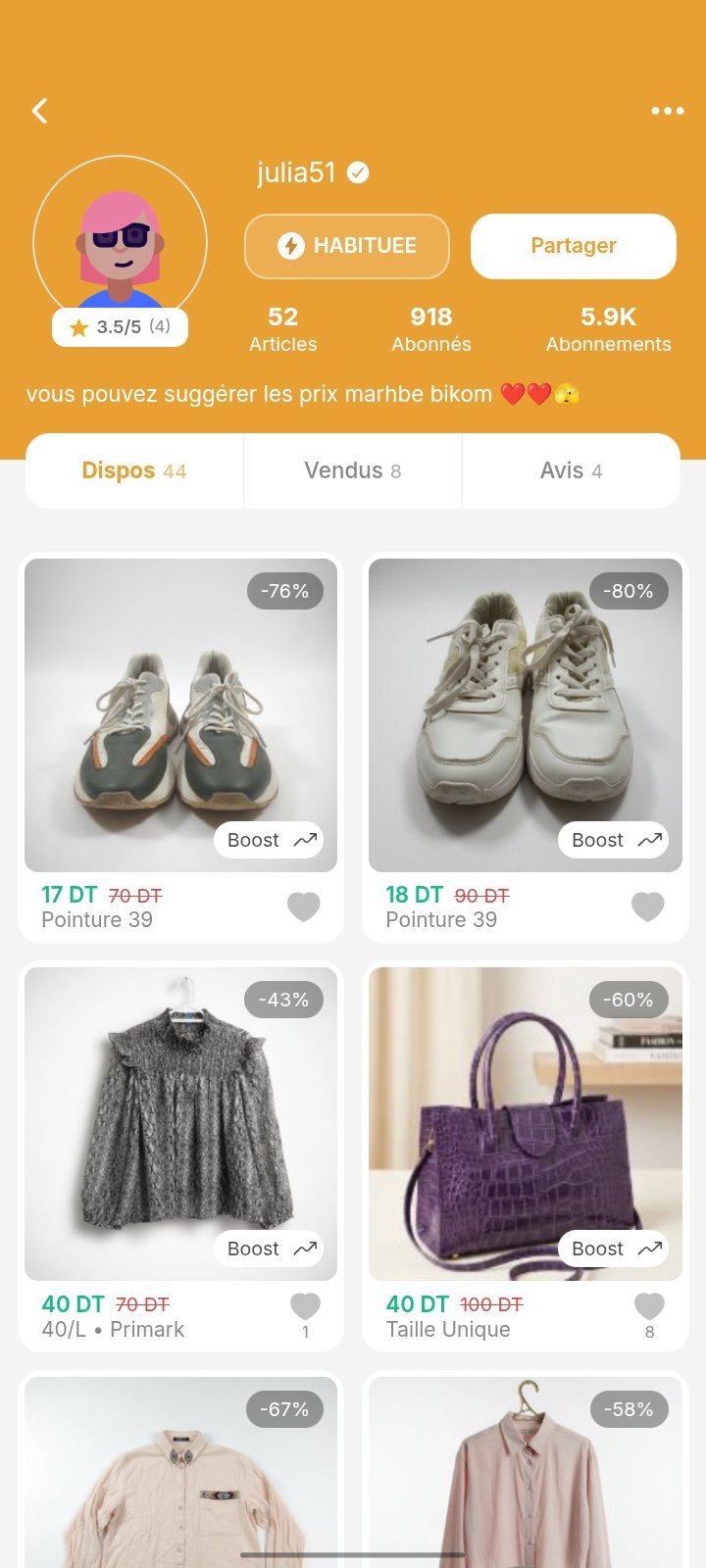Like the 18 DT white sneakers

point(648,907)
